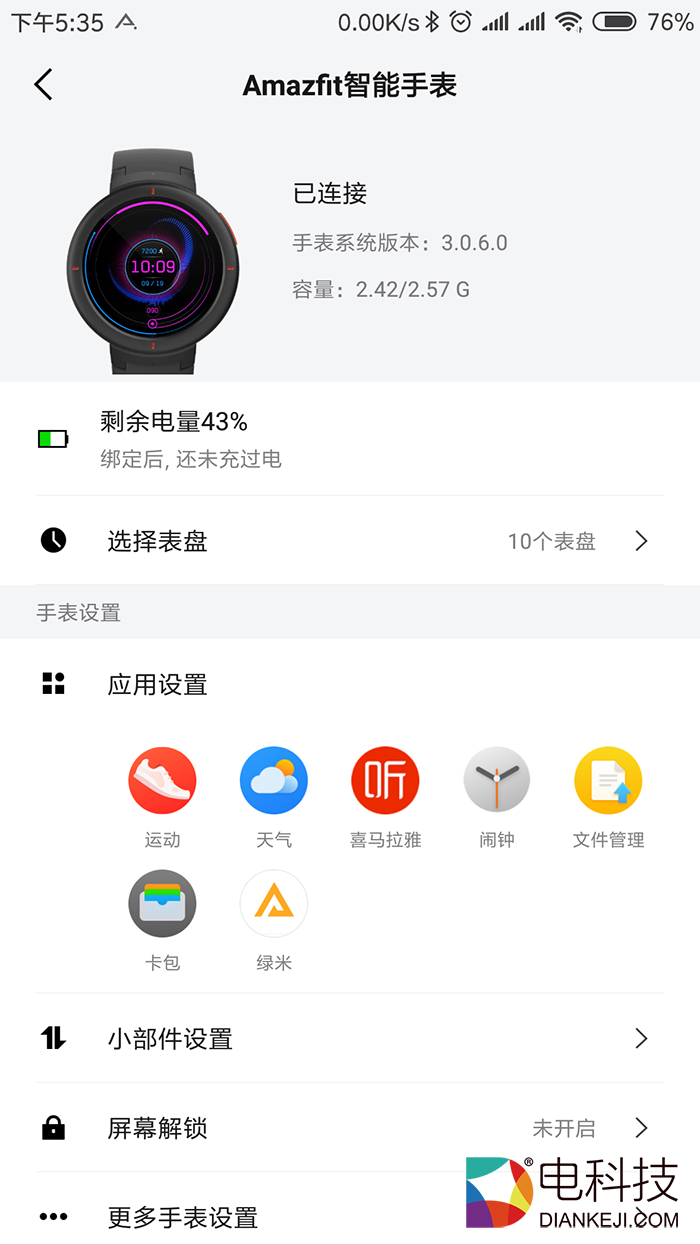Go back from Amazfit watch page
Viewport: 700px width, 1244px height.
click(43, 85)
